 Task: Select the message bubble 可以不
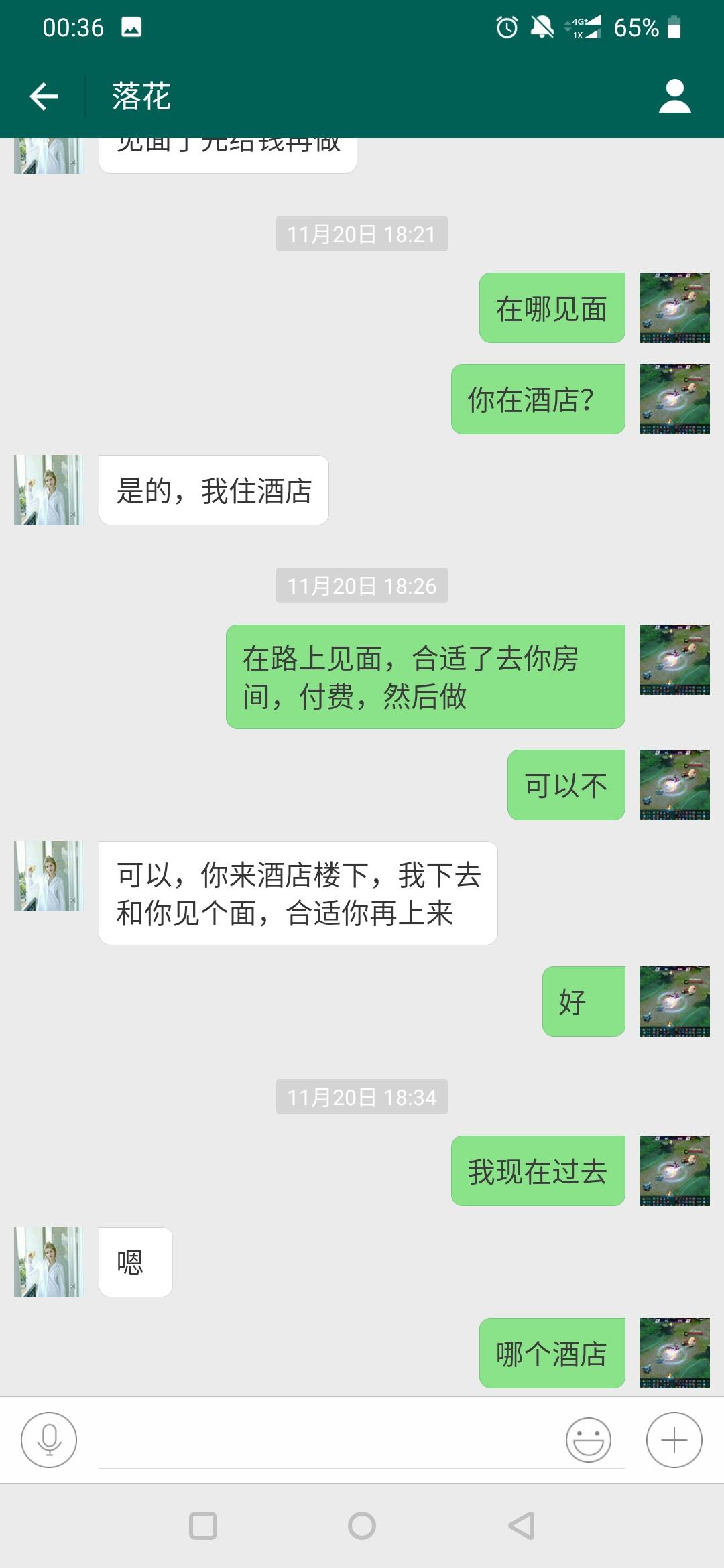[566, 785]
